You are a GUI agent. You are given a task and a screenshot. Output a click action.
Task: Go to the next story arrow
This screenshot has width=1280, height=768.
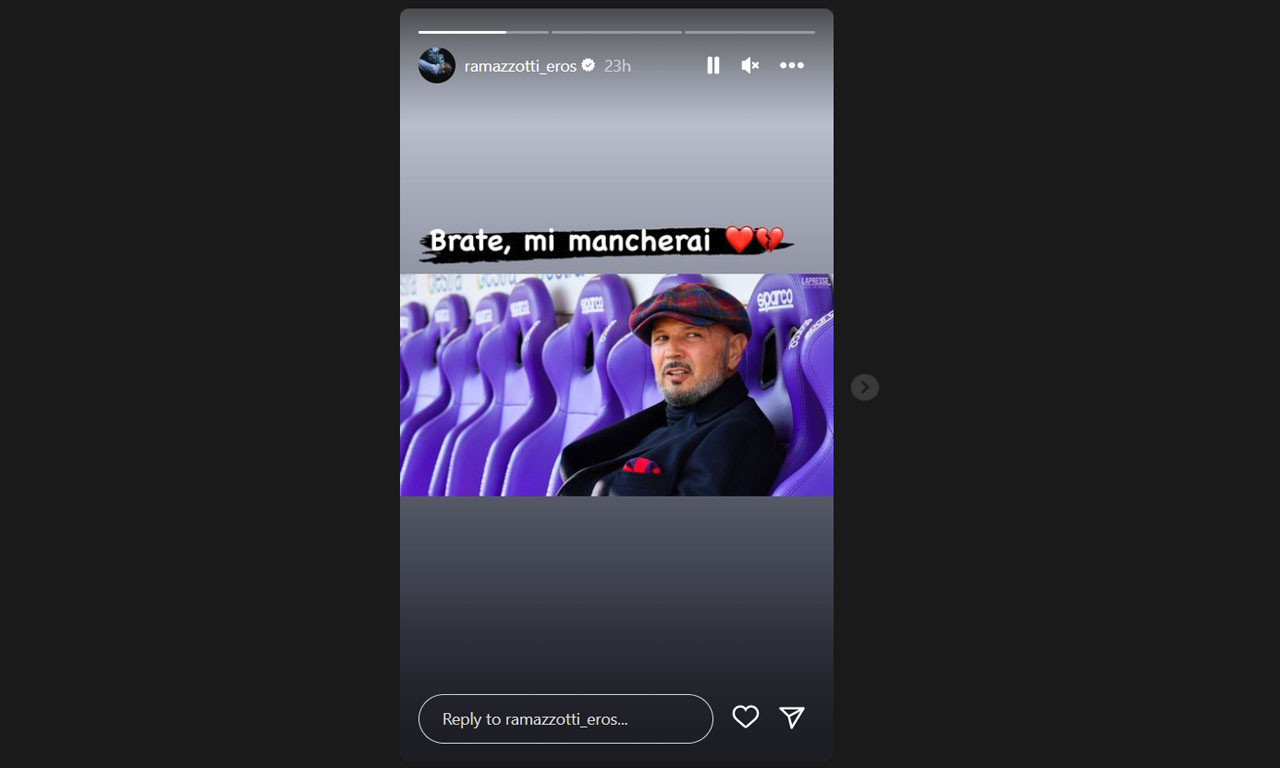(x=865, y=387)
